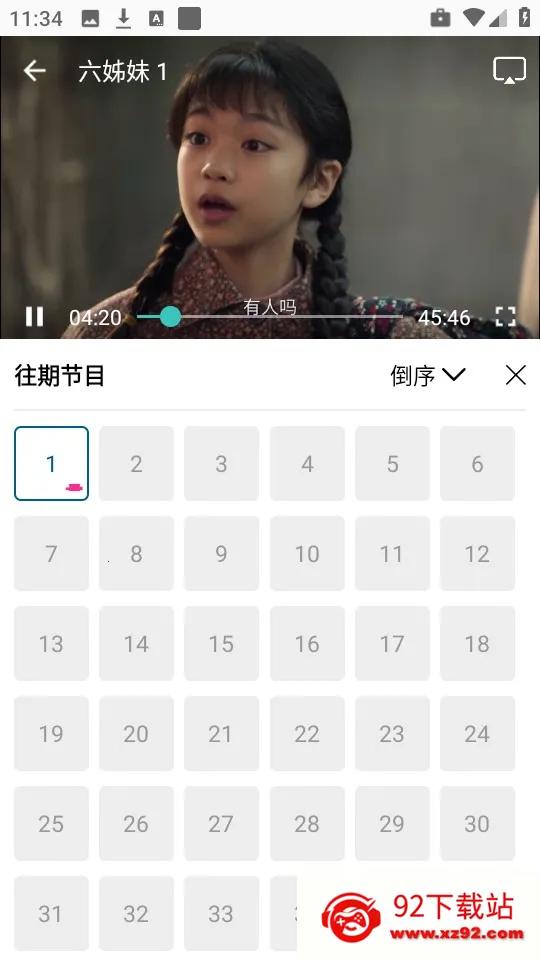This screenshot has width=540, height=960.
Task: Play episode 2
Action: (137, 463)
